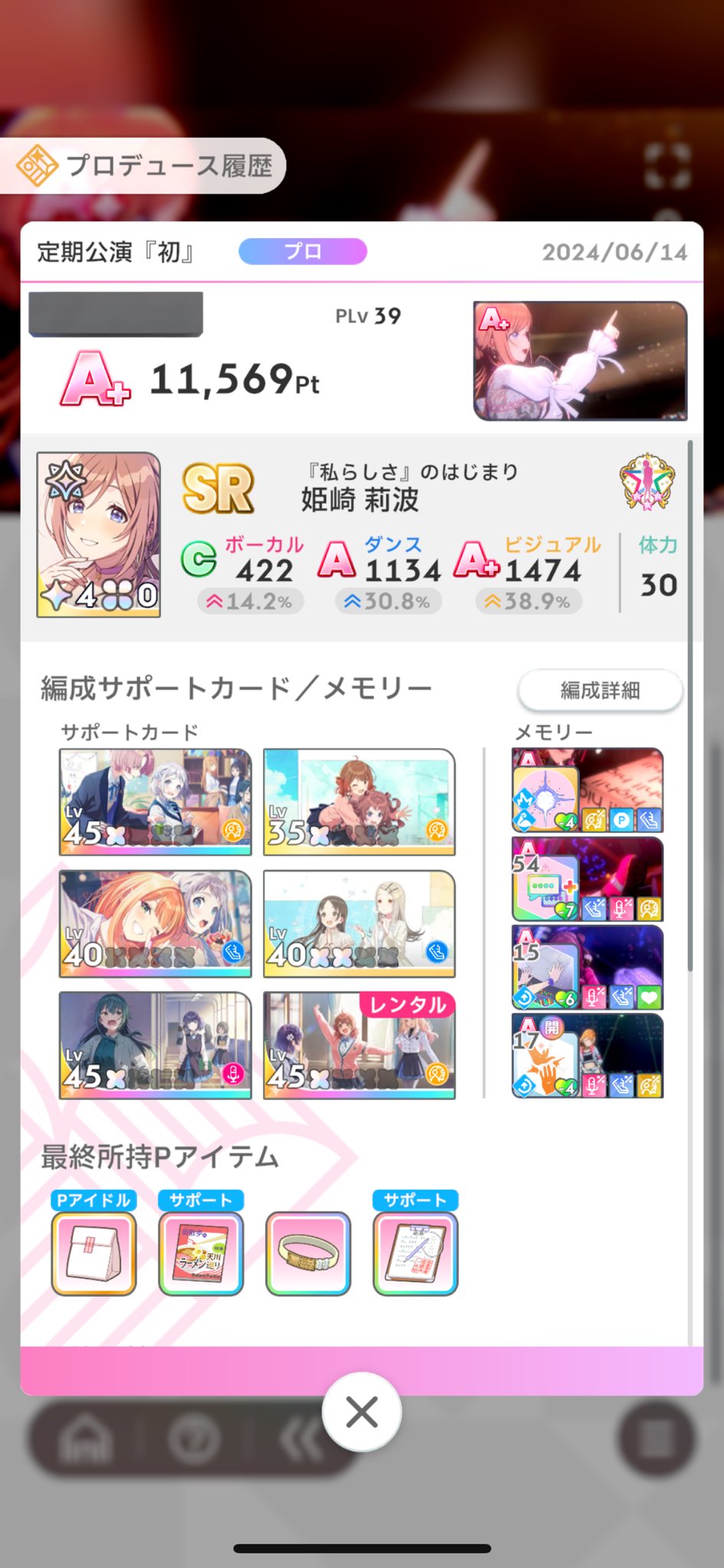This screenshot has width=724, height=1568.
Task: Open the memory numbered 15
Action: tap(588, 968)
